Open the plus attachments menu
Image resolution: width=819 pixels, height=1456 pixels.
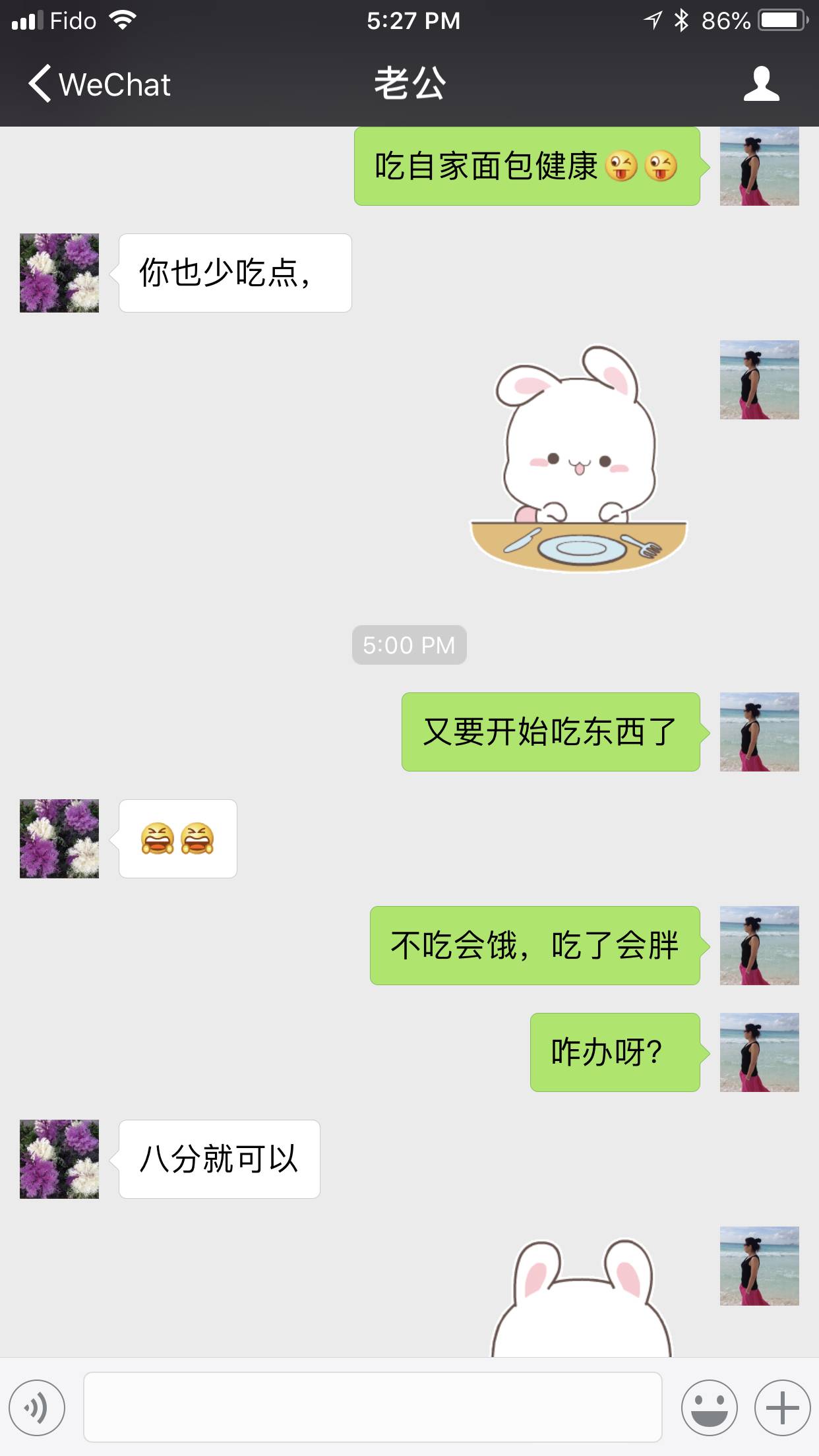(x=782, y=1408)
